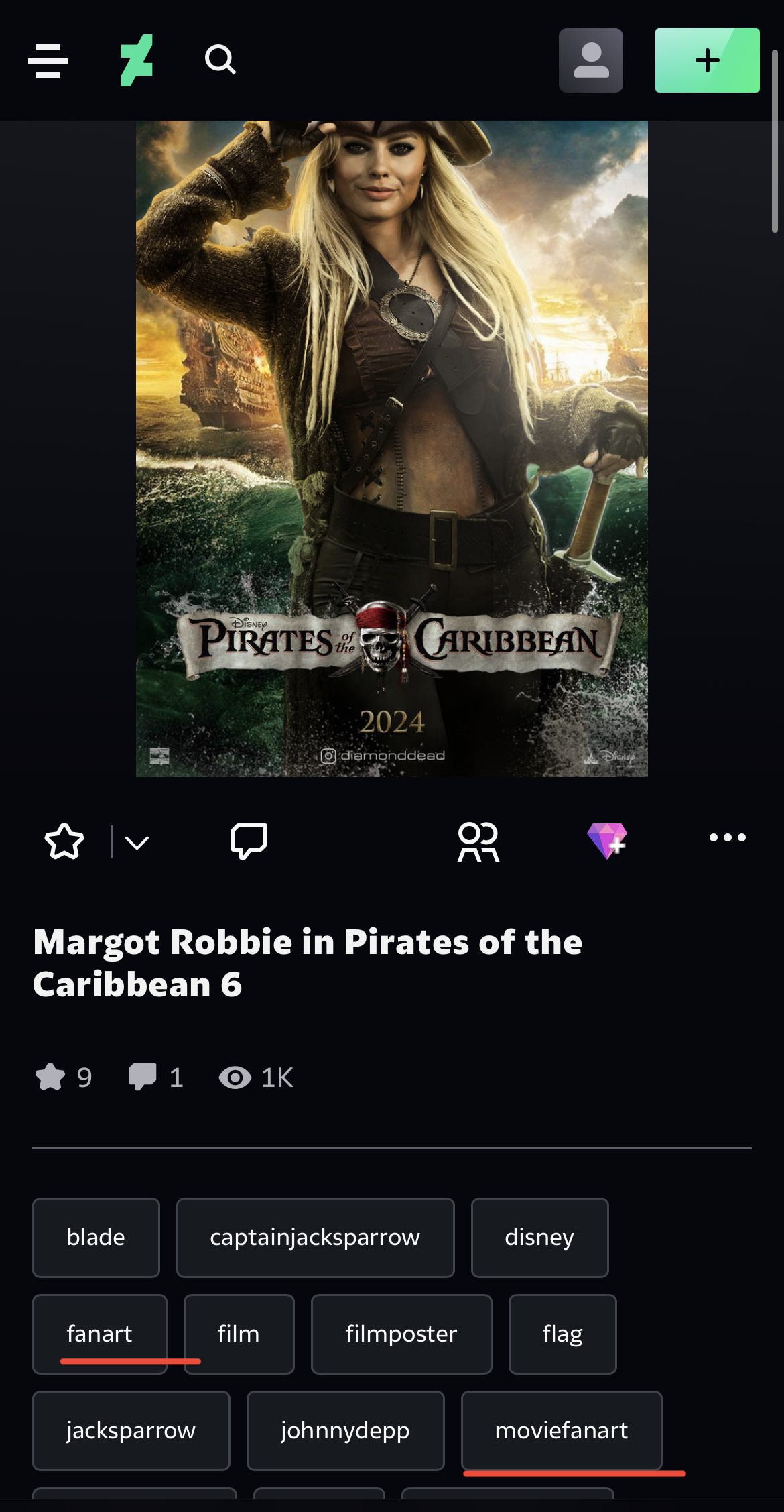Select the fanart tag chip

tap(99, 1334)
